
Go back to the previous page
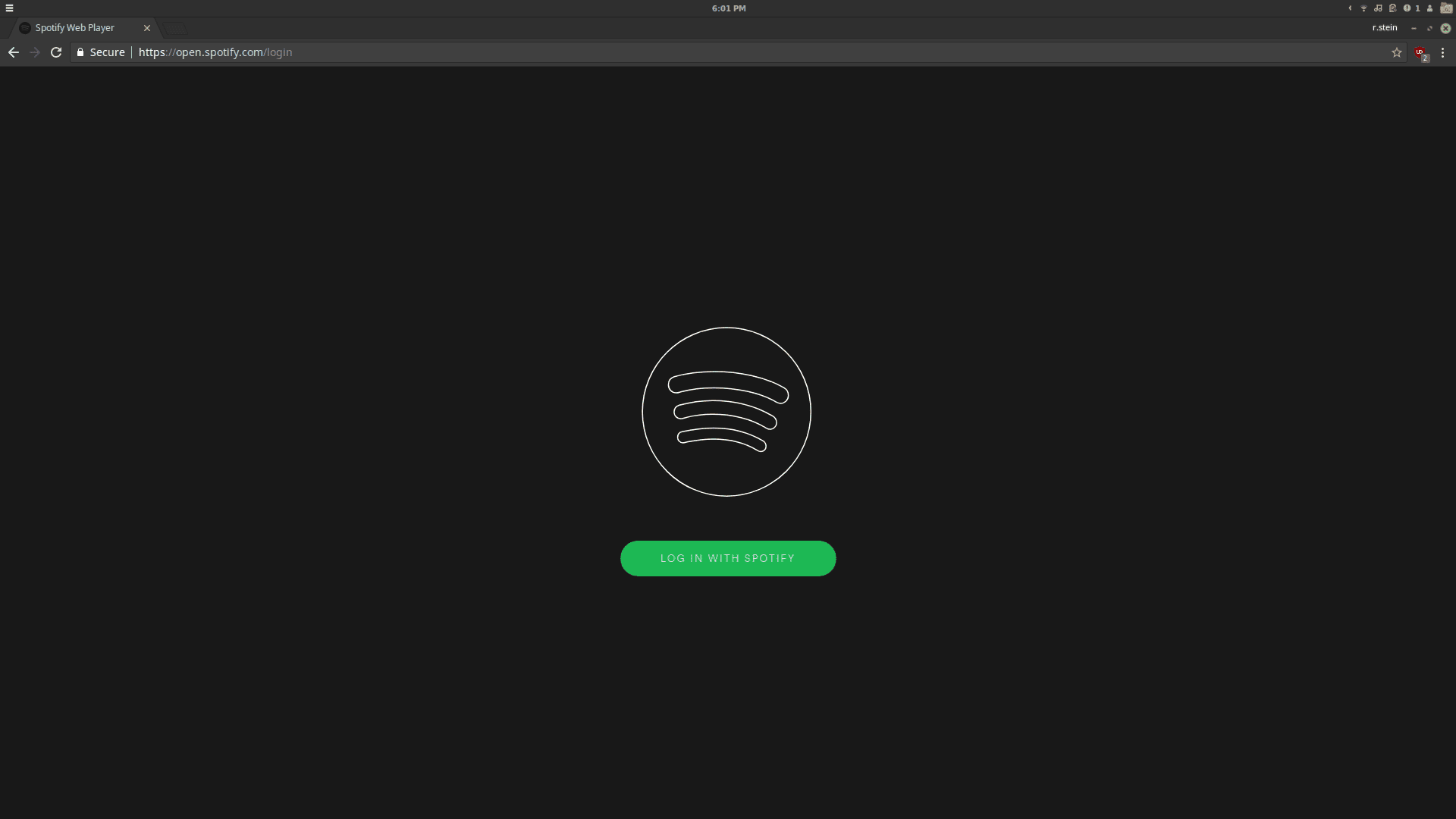click(x=13, y=52)
